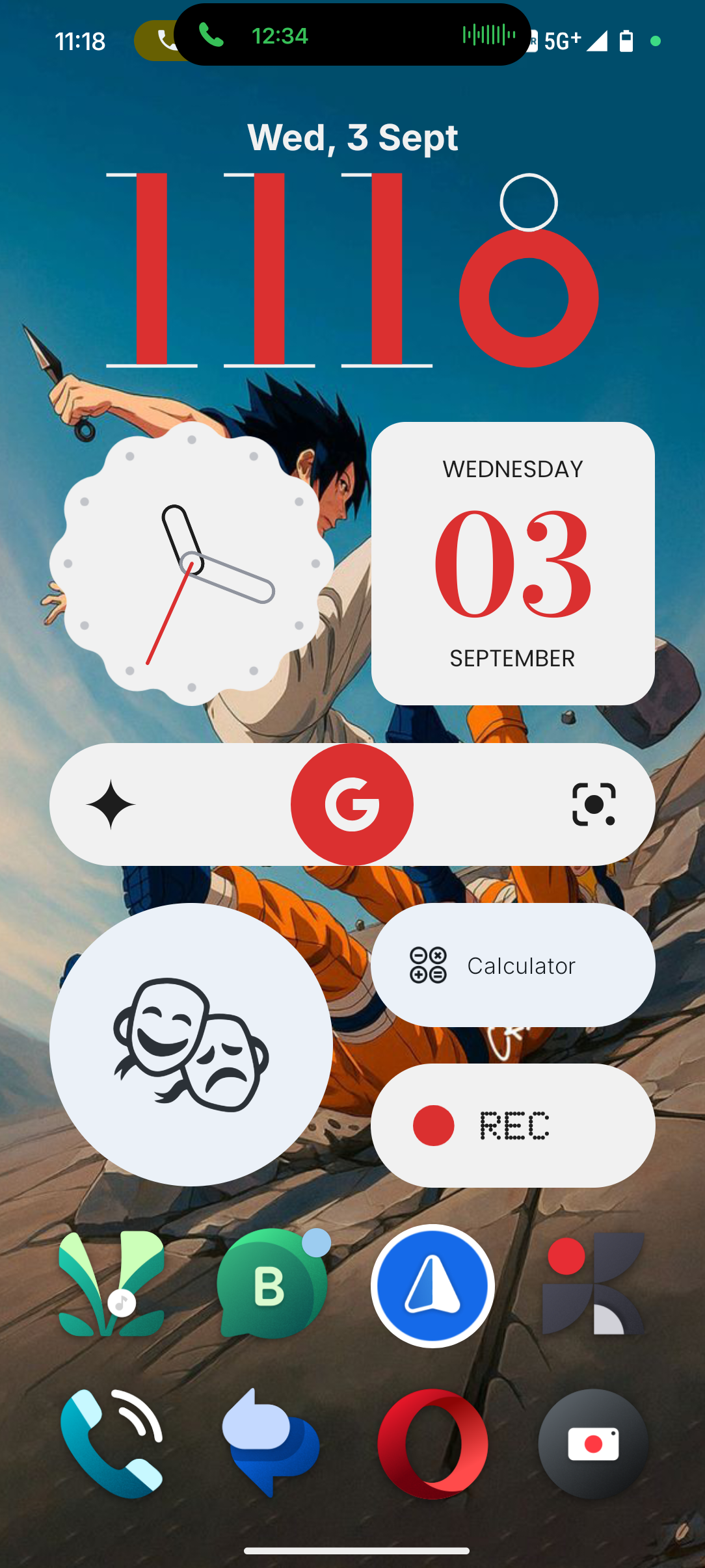Tap the large 11:18 clock widget
705x1568 pixels.
tap(352, 270)
